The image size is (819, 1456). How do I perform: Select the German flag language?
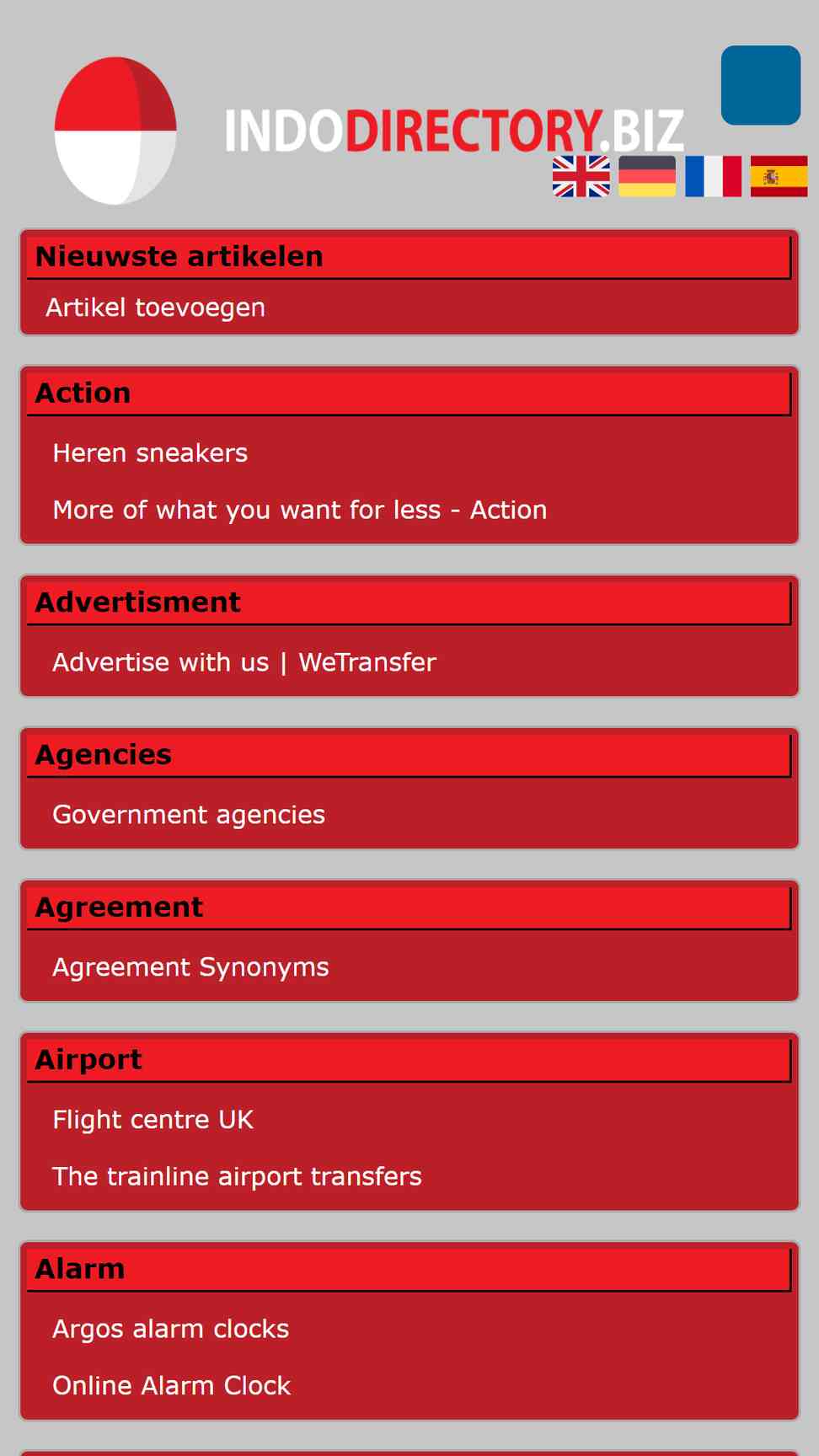pyautogui.click(x=647, y=176)
